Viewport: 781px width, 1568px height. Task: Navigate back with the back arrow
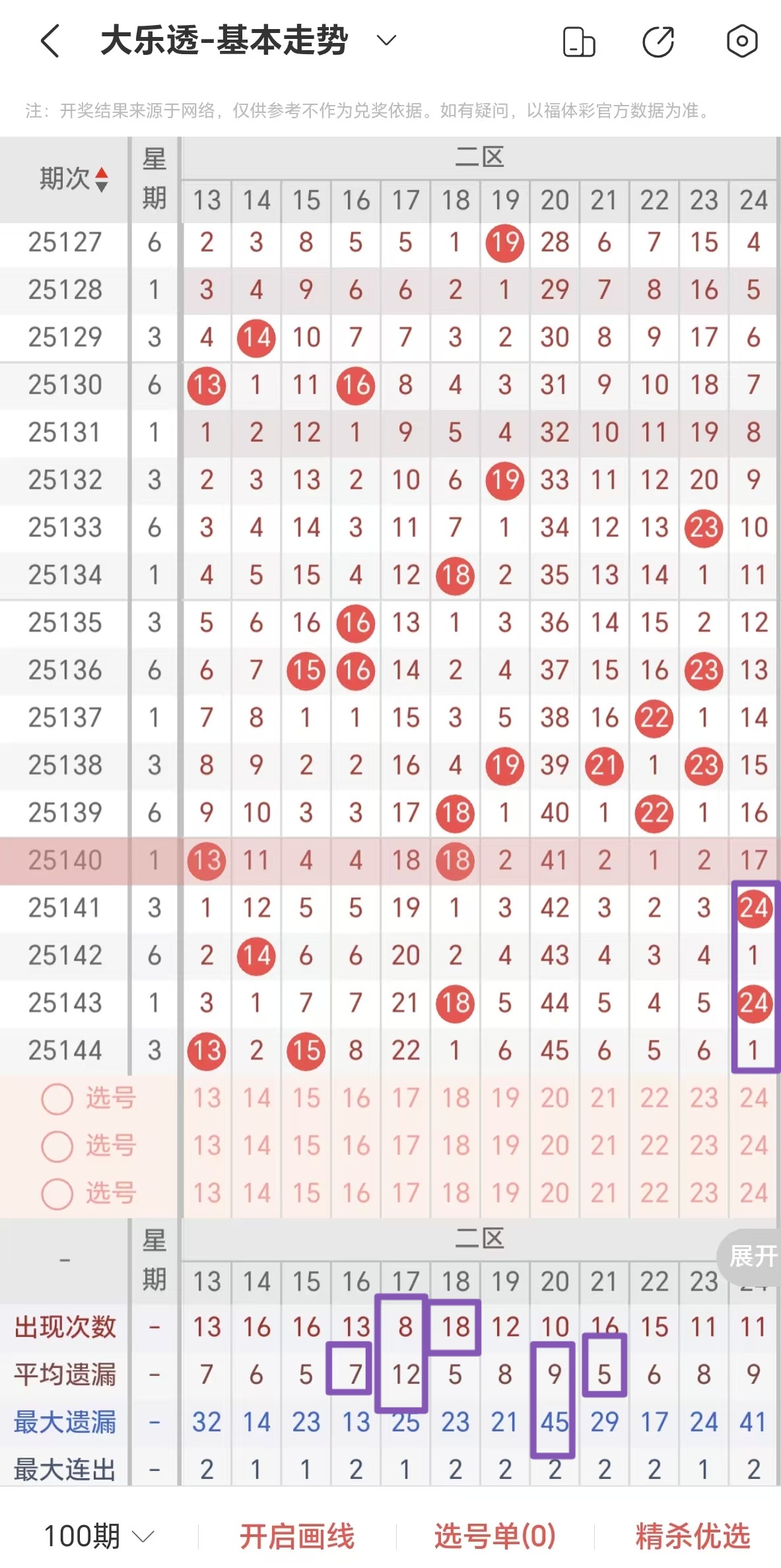(x=50, y=41)
